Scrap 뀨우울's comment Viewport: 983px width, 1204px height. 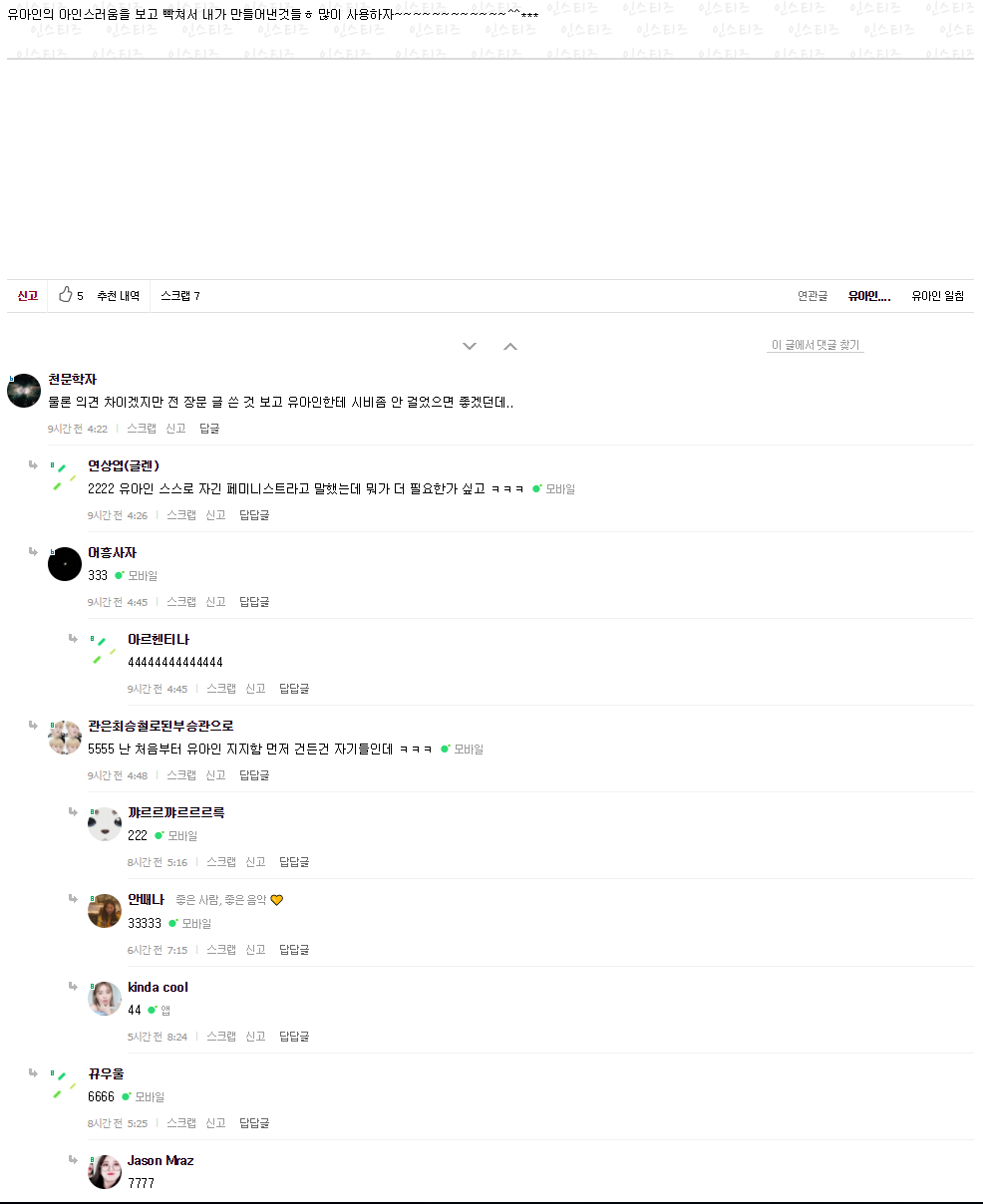(x=181, y=1123)
